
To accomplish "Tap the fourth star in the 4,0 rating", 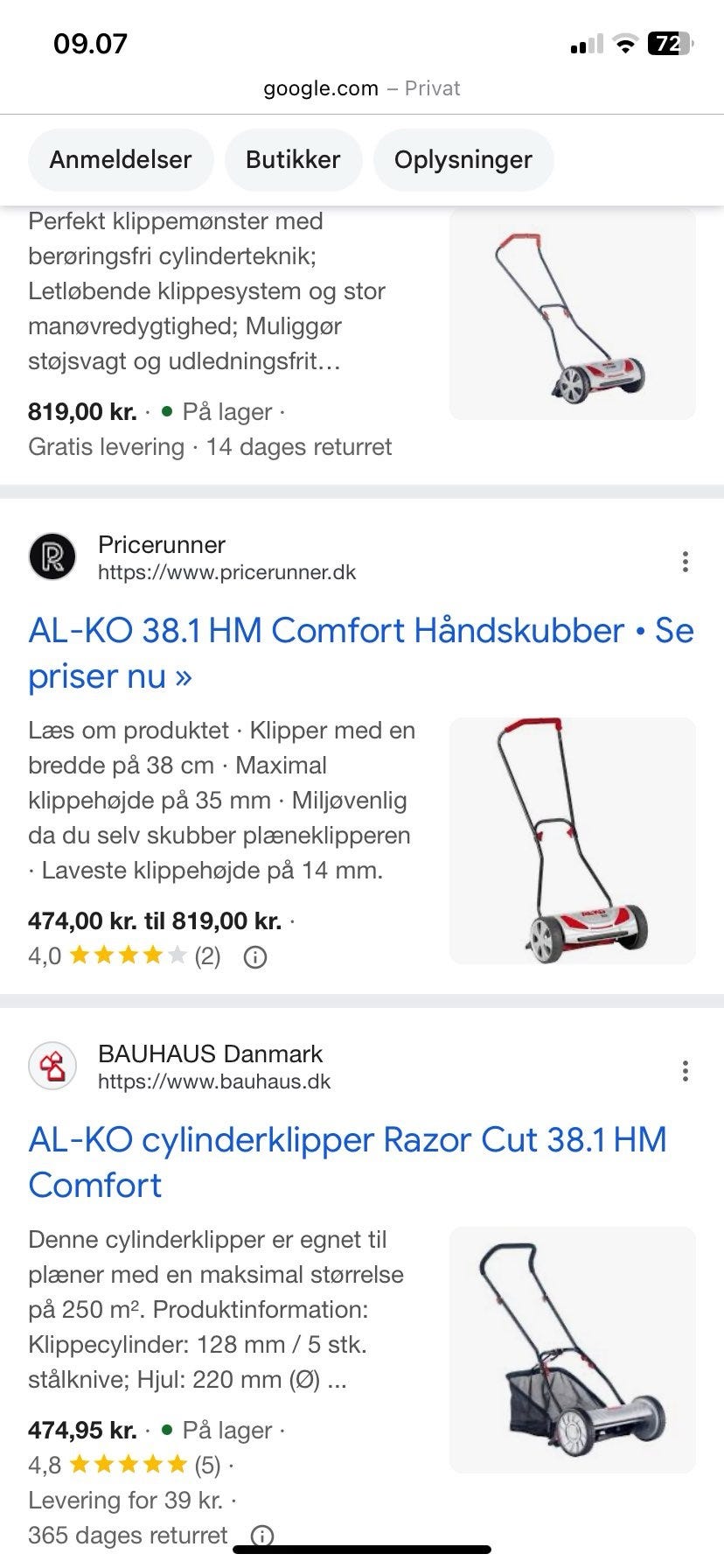I will click(156, 956).
